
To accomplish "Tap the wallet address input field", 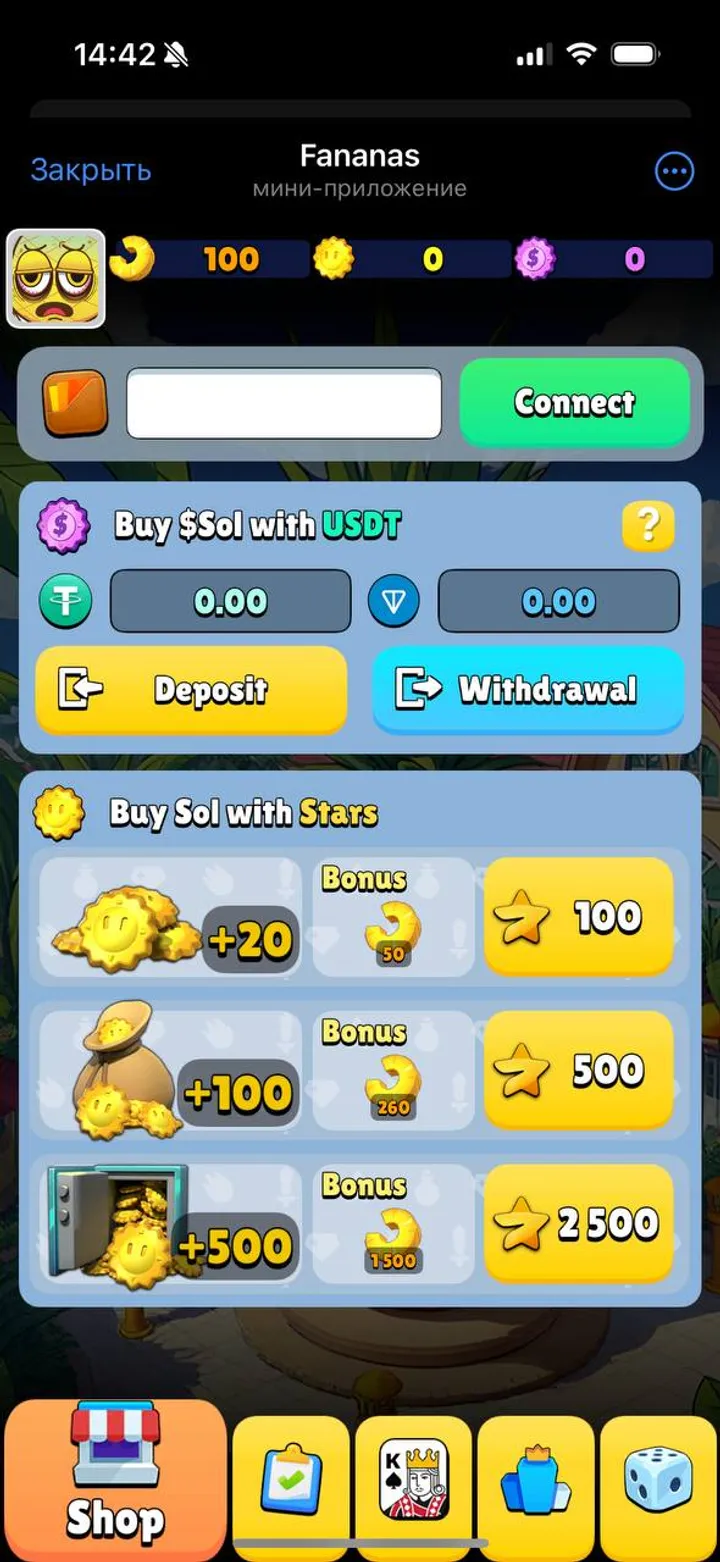I will pos(283,403).
